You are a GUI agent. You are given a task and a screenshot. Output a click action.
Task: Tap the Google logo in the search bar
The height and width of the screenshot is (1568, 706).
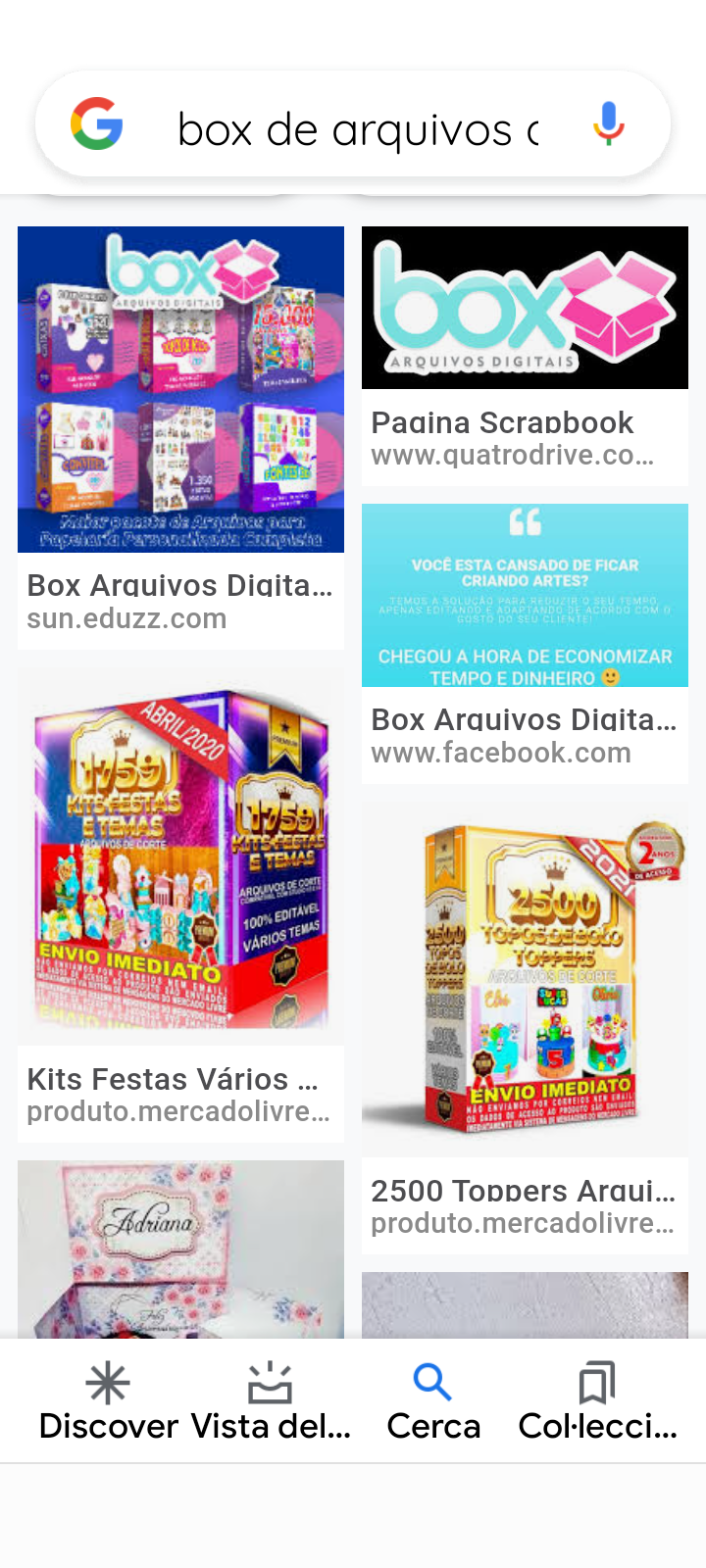97,124
